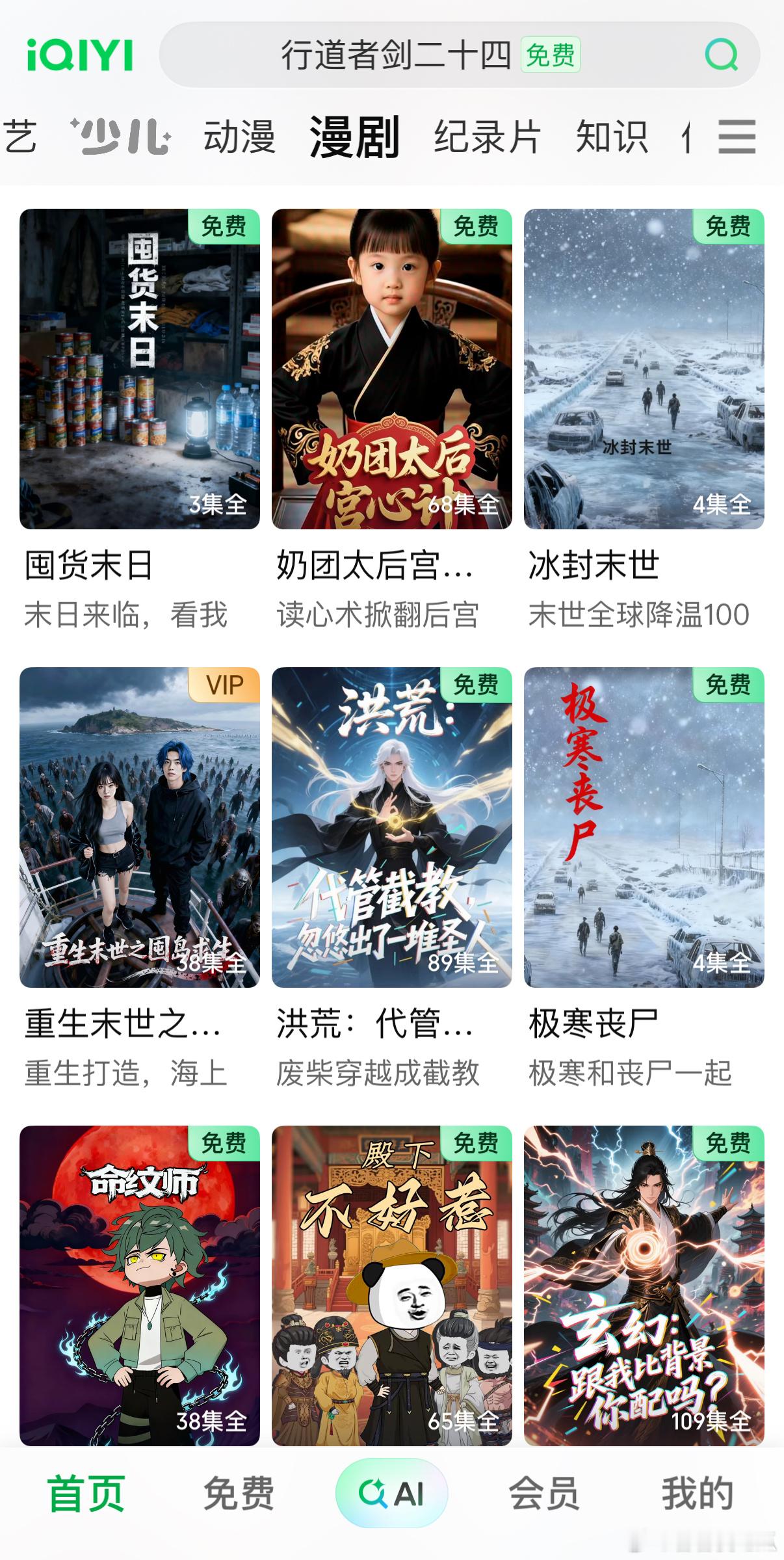
Task: Open the channel list menu icon
Action: click(x=737, y=137)
